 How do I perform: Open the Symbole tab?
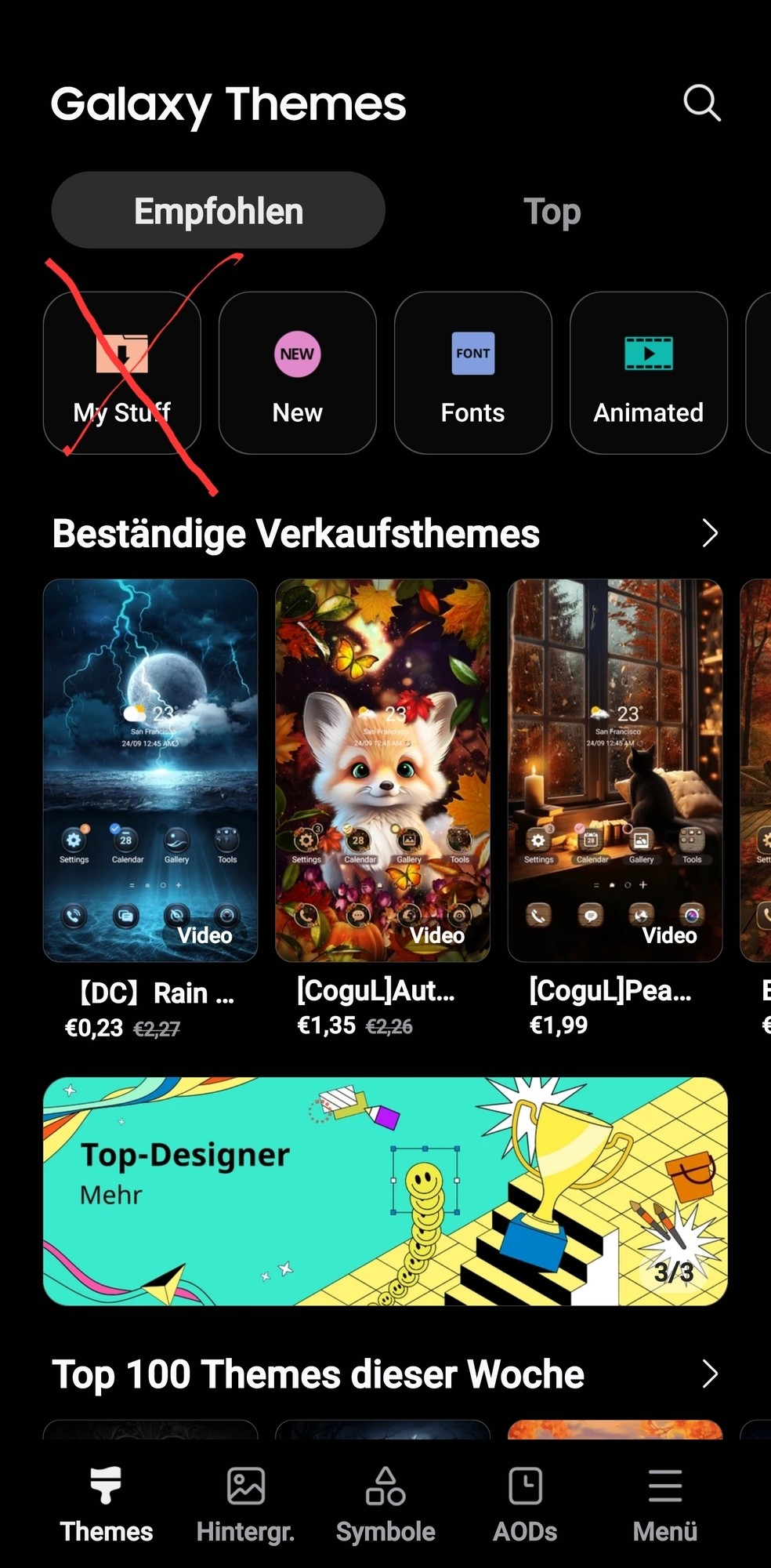tap(385, 1505)
